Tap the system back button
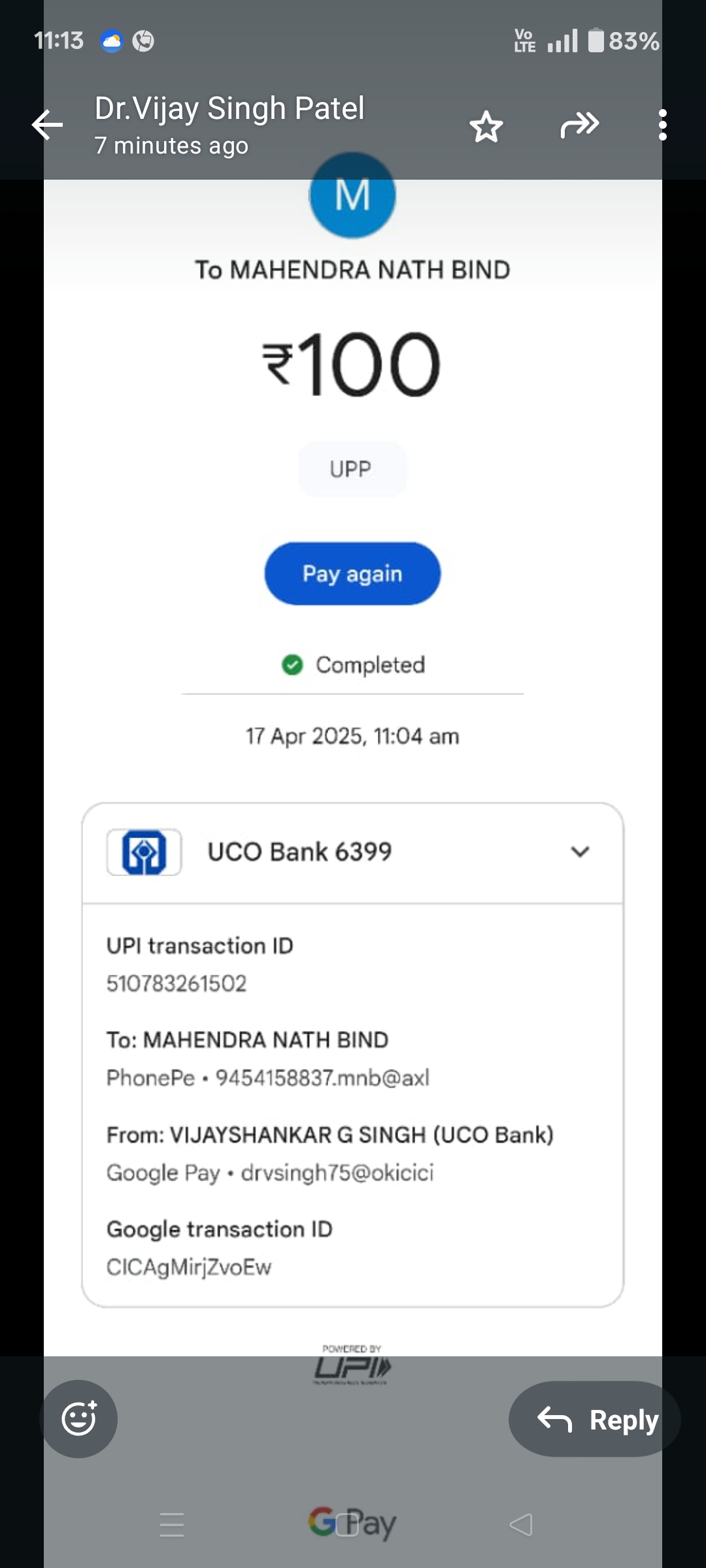Image resolution: width=706 pixels, height=1568 pixels. [521, 1525]
